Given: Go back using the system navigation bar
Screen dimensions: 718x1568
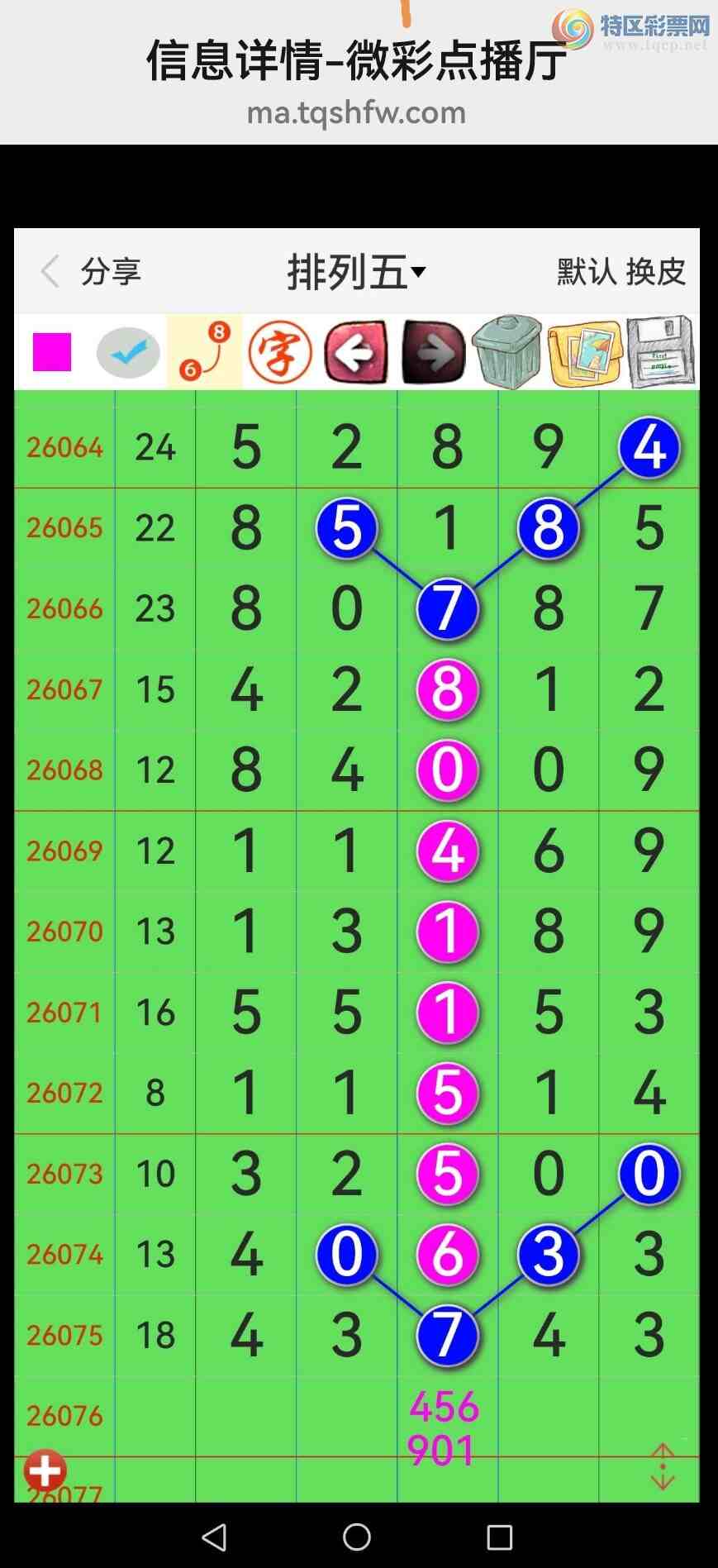Looking at the screenshot, I should [215, 1537].
